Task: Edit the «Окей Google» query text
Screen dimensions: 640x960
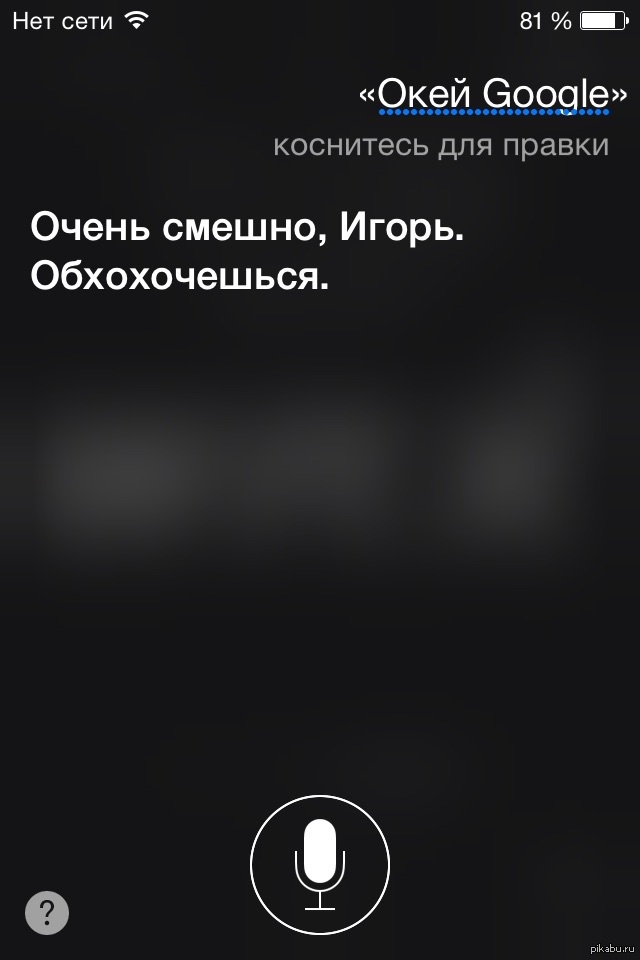Action: tap(494, 96)
